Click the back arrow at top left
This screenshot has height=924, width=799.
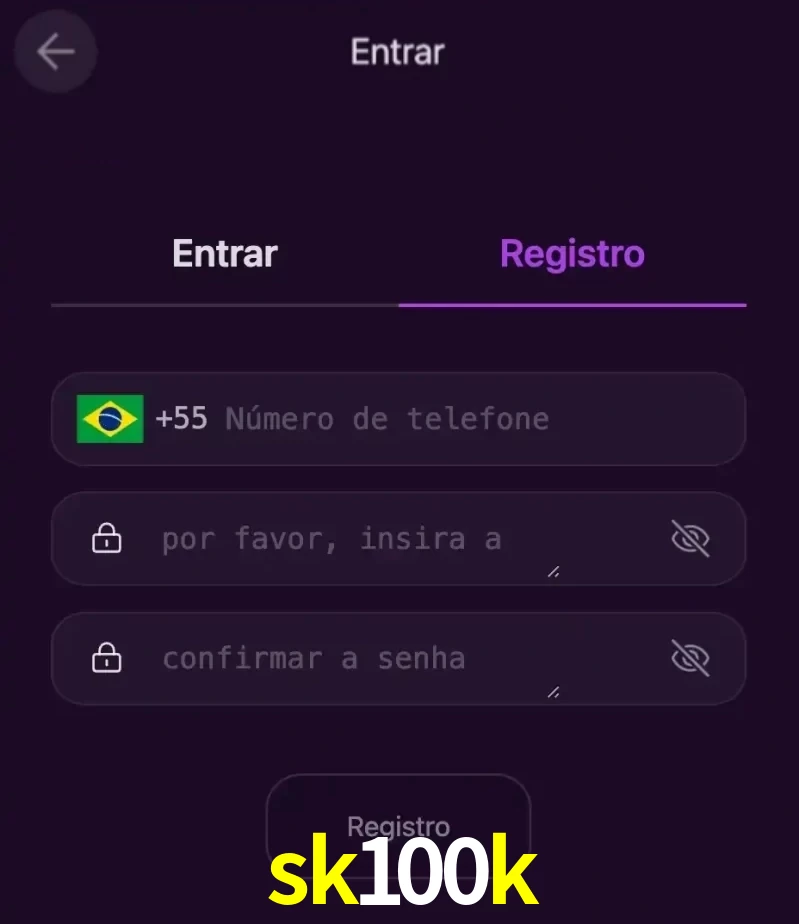pyautogui.click(x=55, y=52)
